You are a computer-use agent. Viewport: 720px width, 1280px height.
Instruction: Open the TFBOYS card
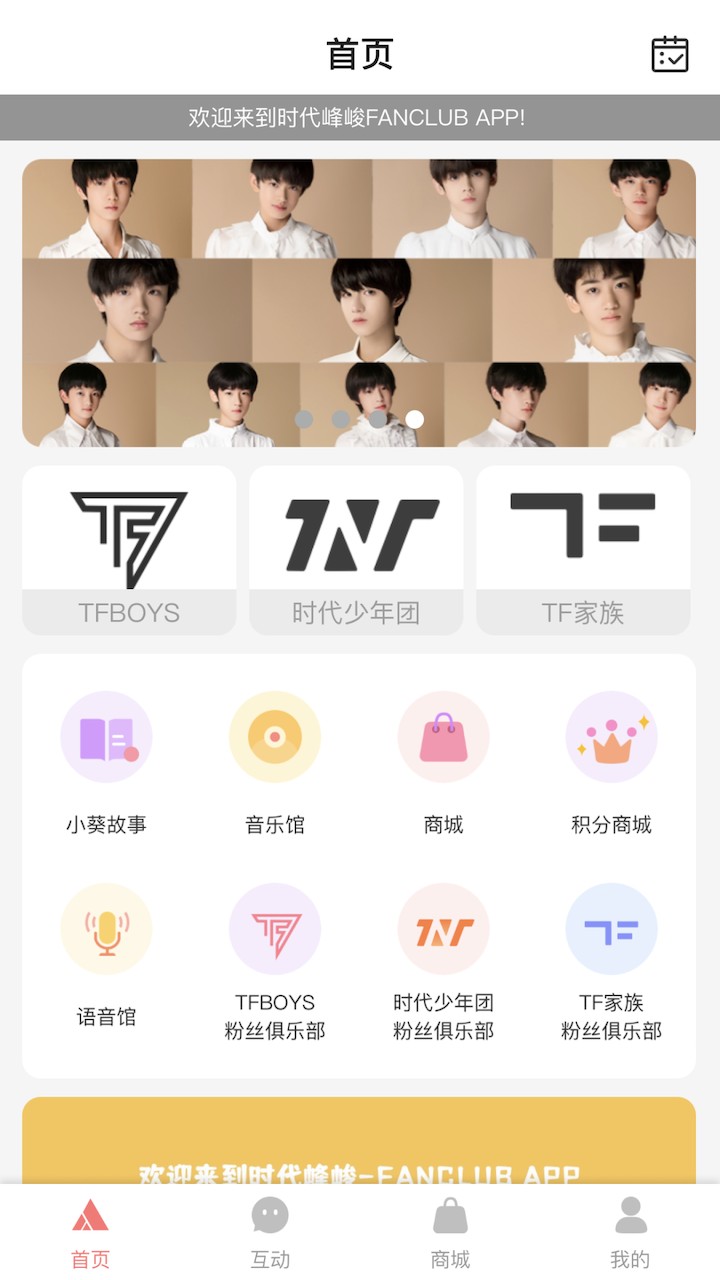pyautogui.click(x=129, y=549)
